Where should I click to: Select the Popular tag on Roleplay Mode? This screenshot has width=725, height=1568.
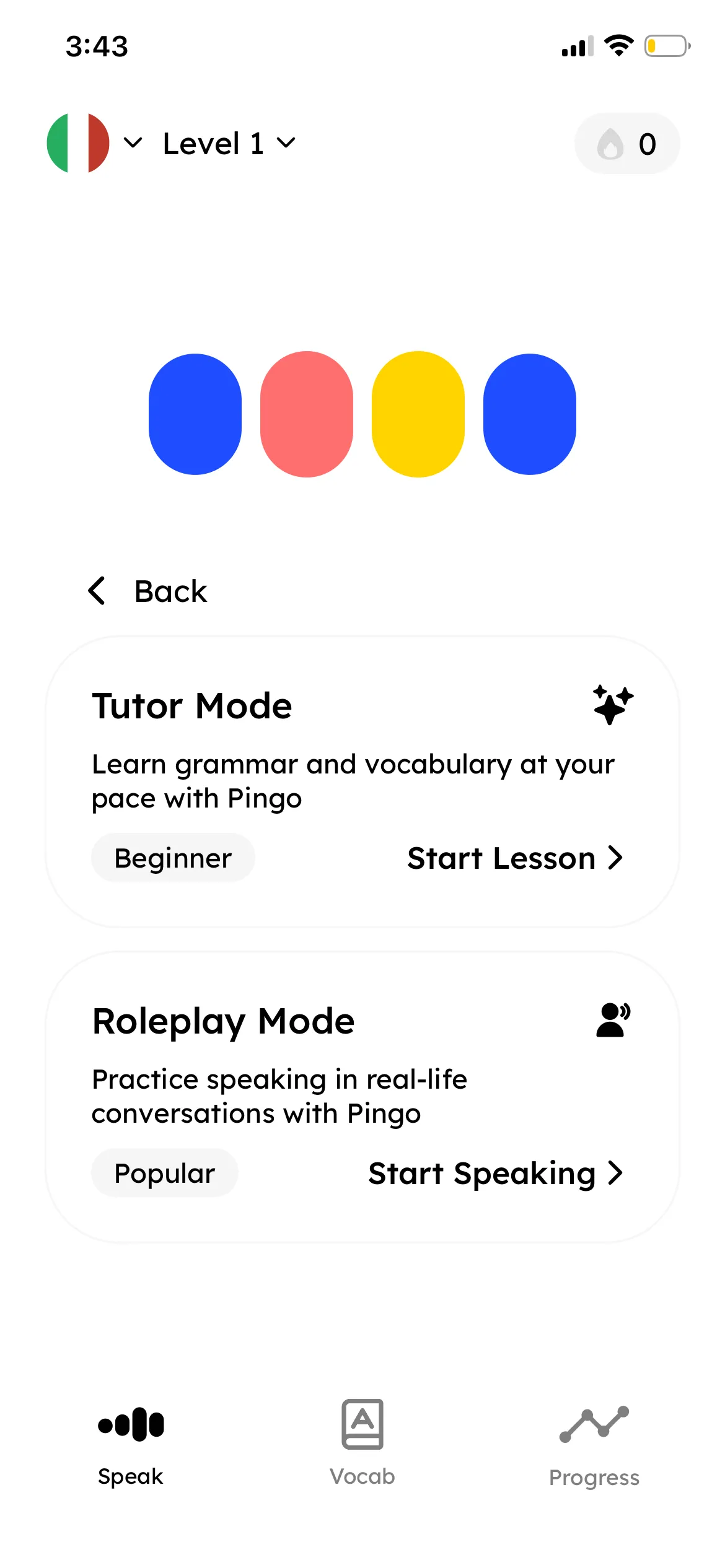point(164,1172)
